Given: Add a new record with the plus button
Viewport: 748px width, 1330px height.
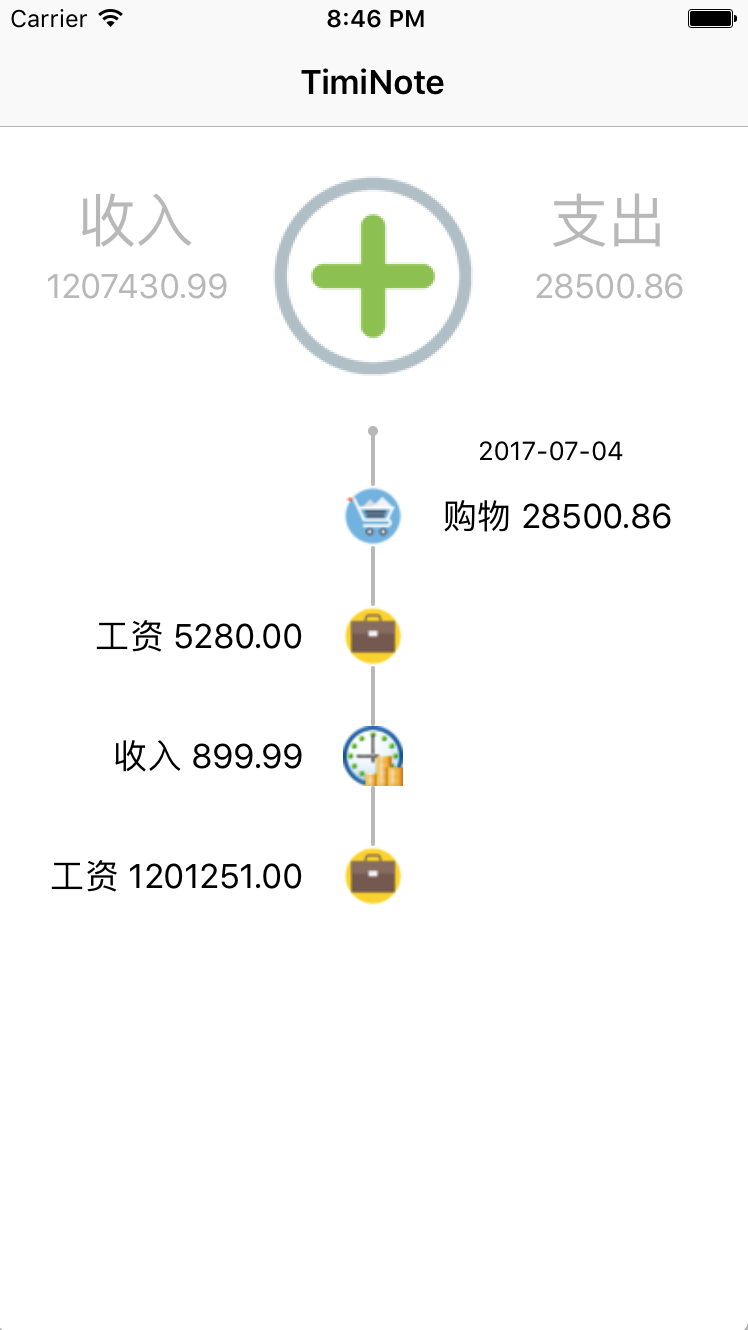Looking at the screenshot, I should pyautogui.click(x=373, y=276).
